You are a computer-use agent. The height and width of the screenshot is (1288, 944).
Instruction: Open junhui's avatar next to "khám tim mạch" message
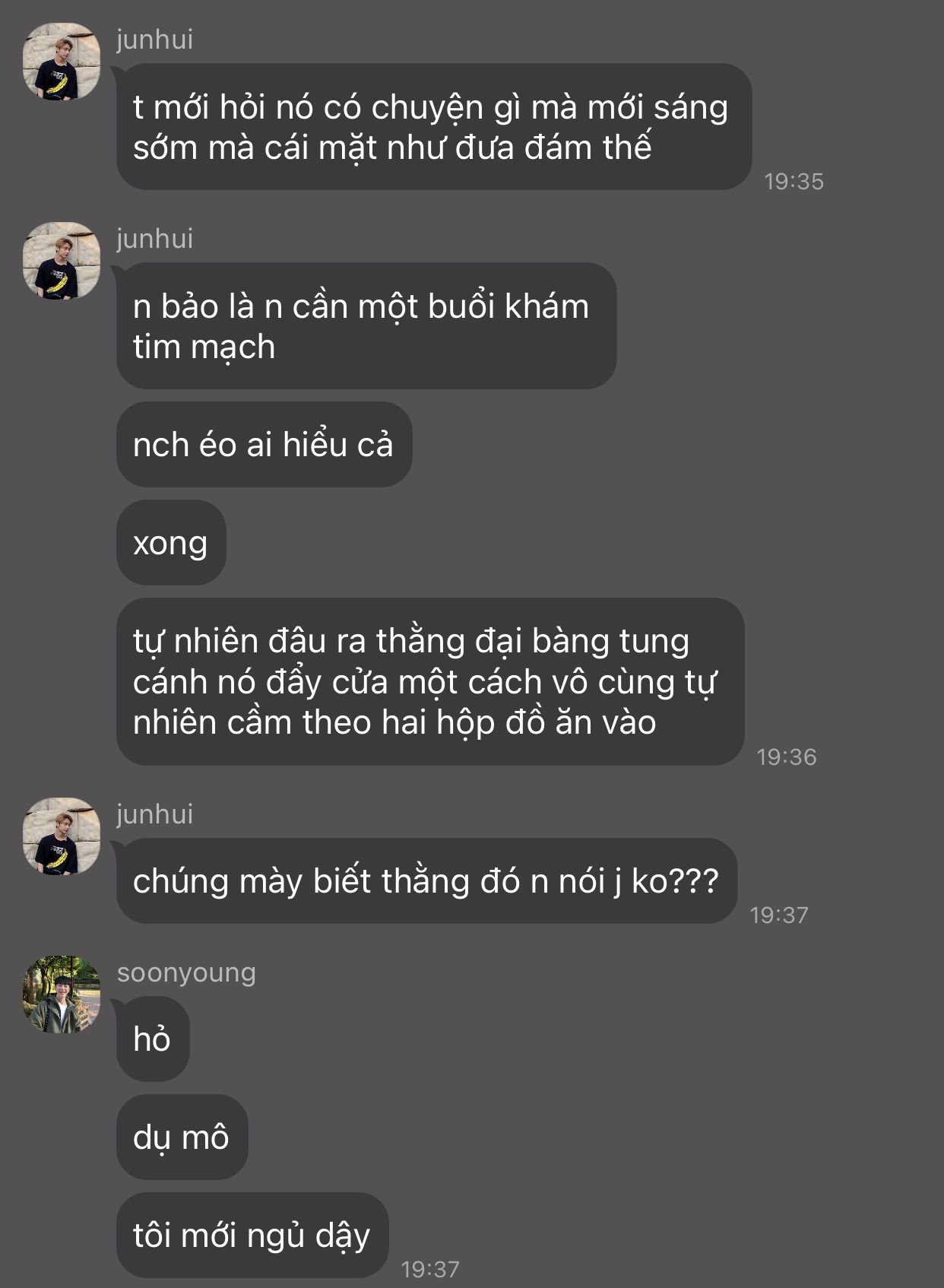coord(62,261)
